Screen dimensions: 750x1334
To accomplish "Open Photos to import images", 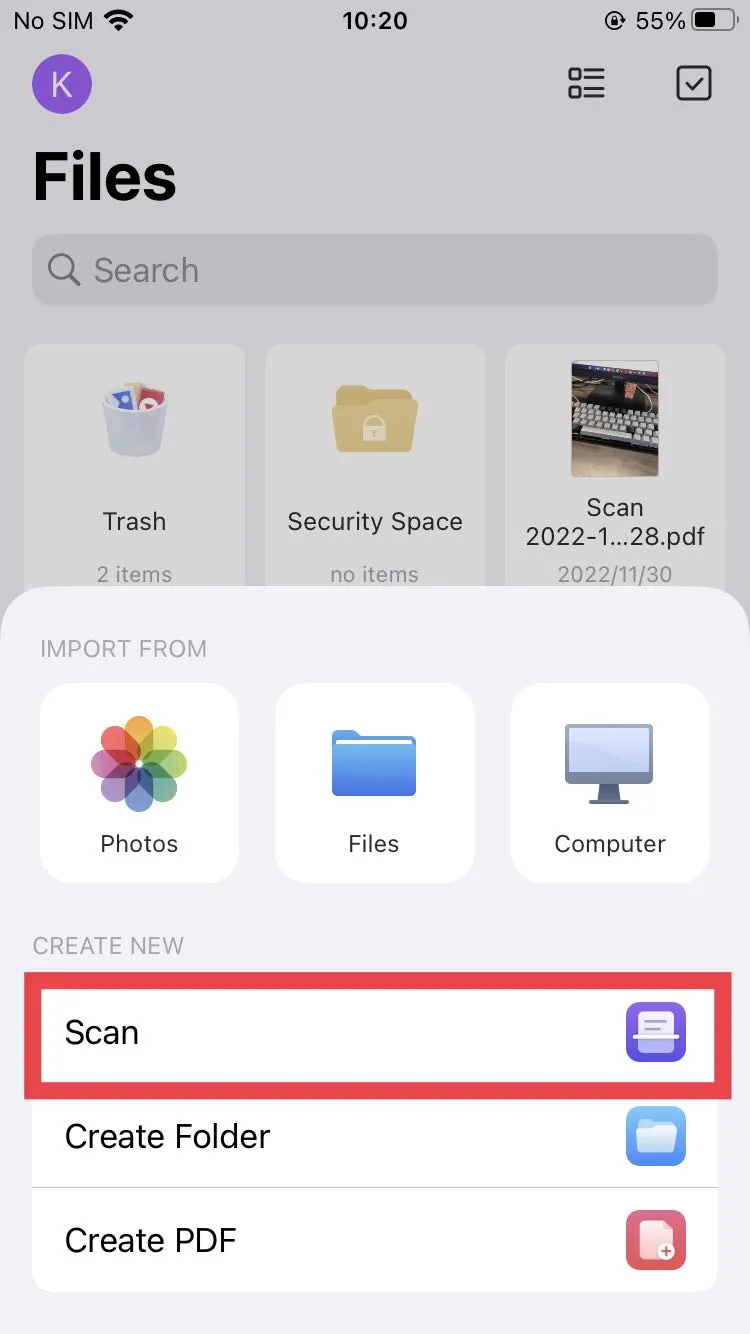I will (138, 783).
